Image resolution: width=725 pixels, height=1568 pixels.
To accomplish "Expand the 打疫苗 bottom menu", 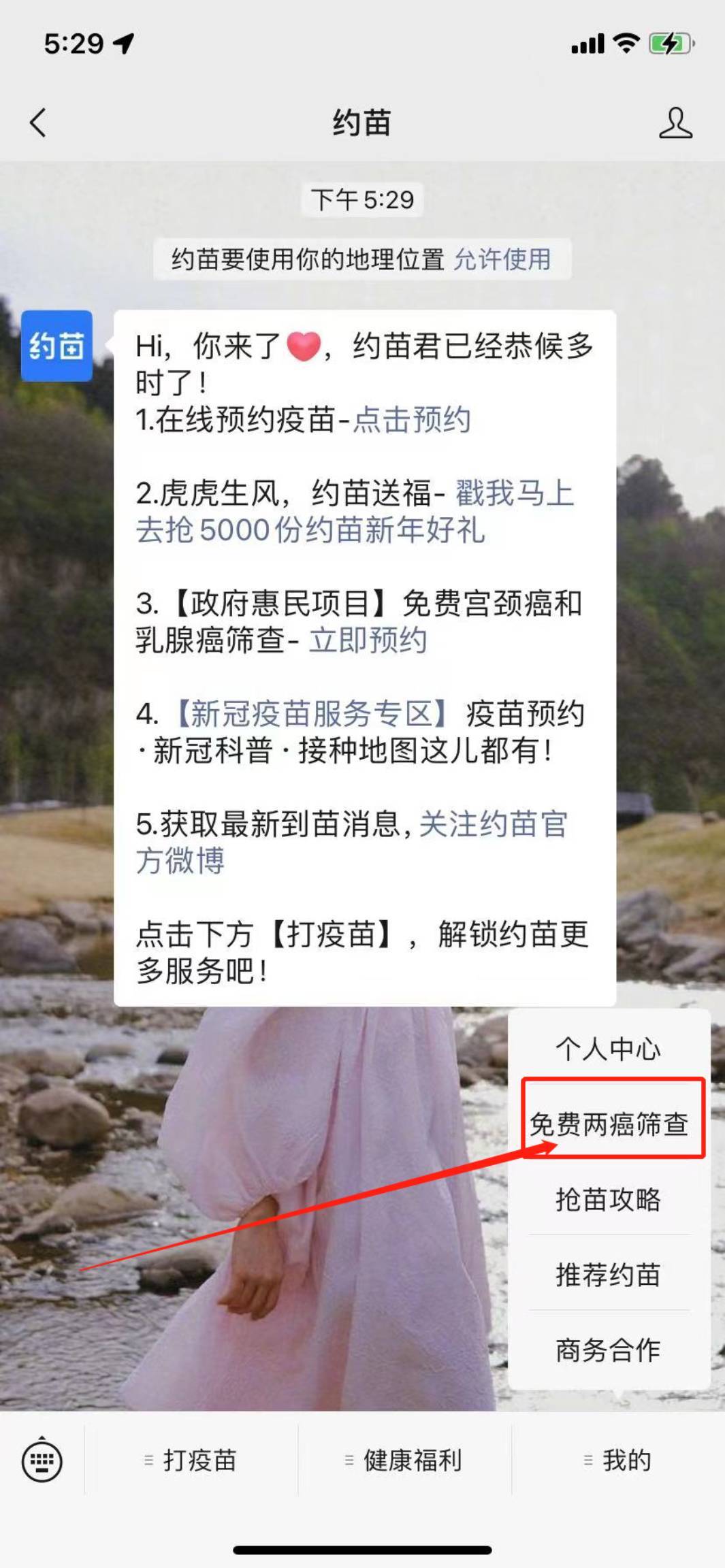I will coord(191,1460).
